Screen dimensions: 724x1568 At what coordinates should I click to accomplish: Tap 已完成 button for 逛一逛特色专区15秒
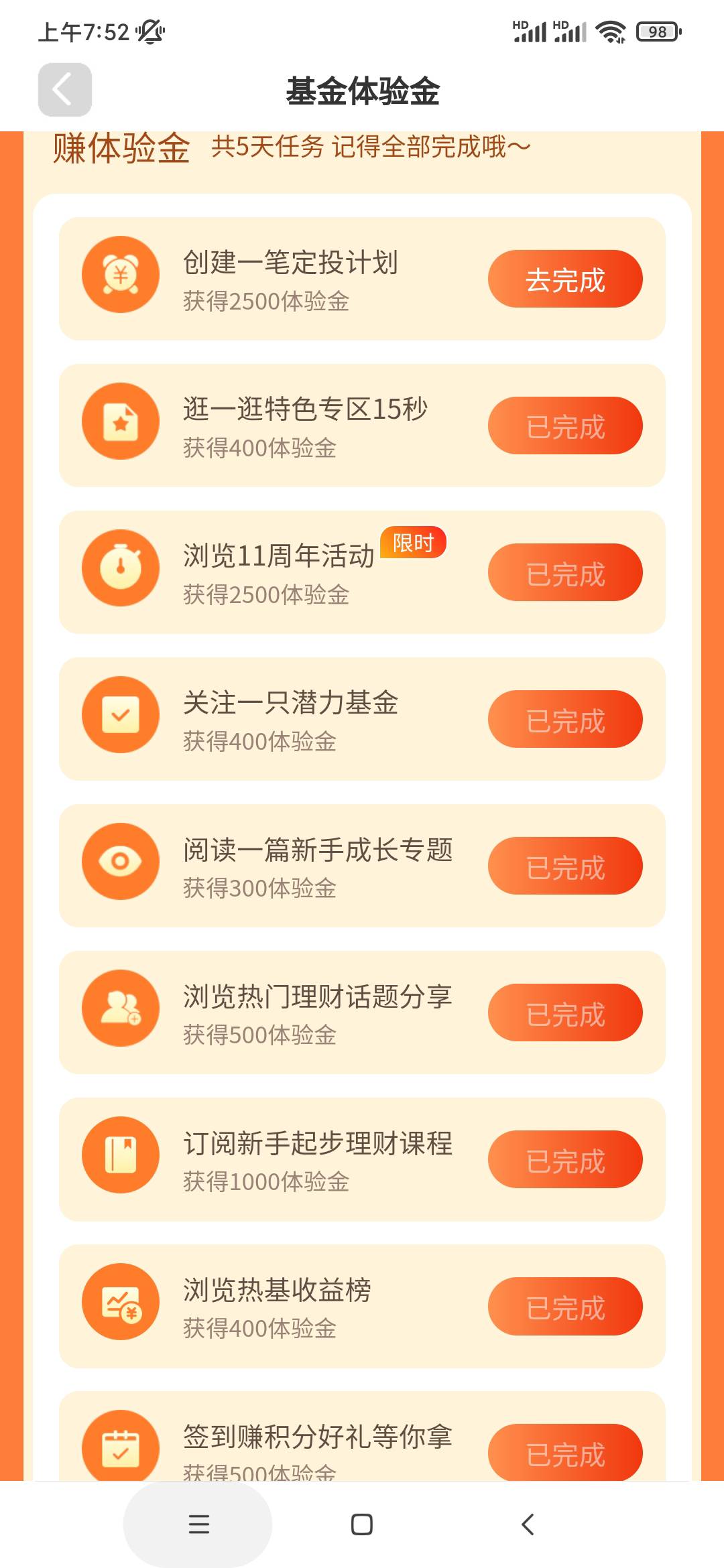[565, 426]
